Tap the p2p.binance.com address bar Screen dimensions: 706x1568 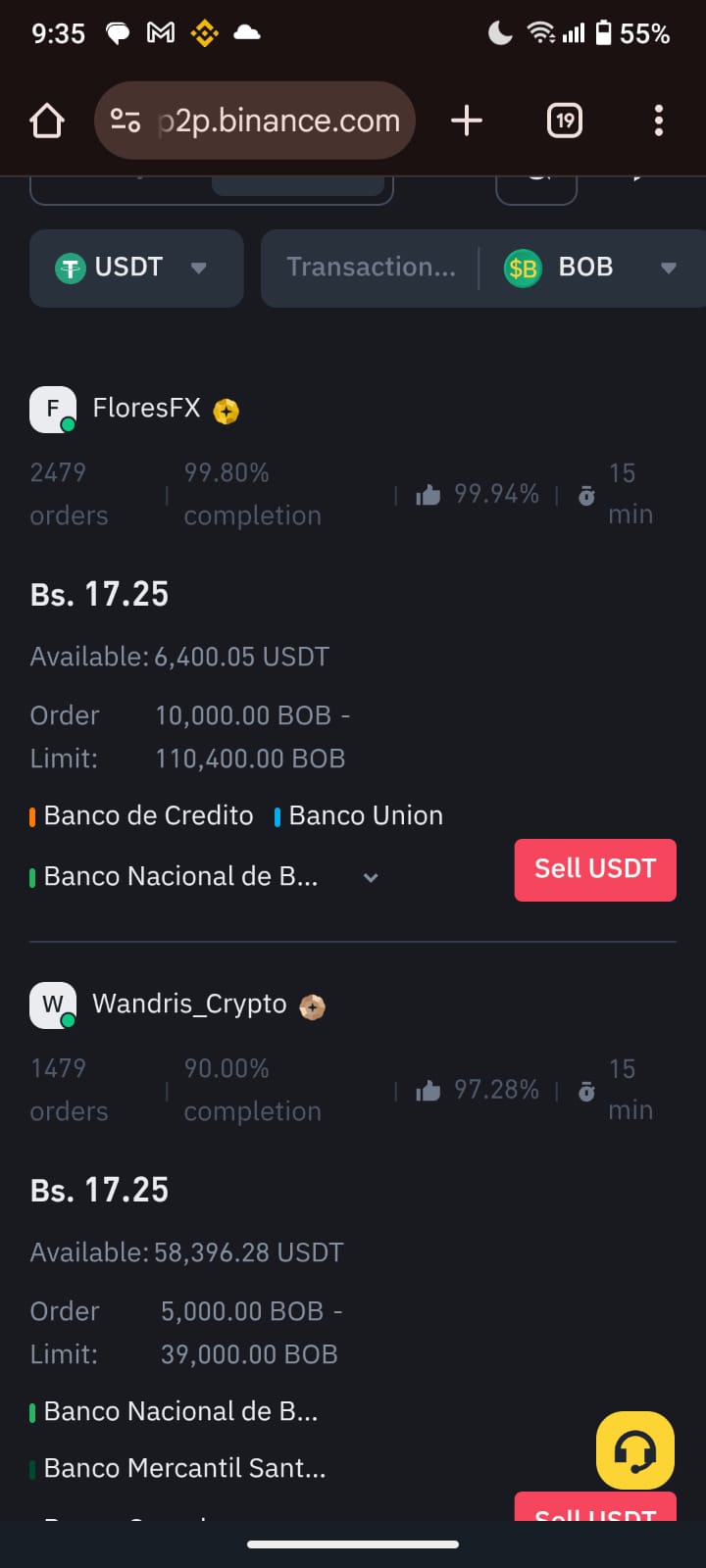[255, 121]
